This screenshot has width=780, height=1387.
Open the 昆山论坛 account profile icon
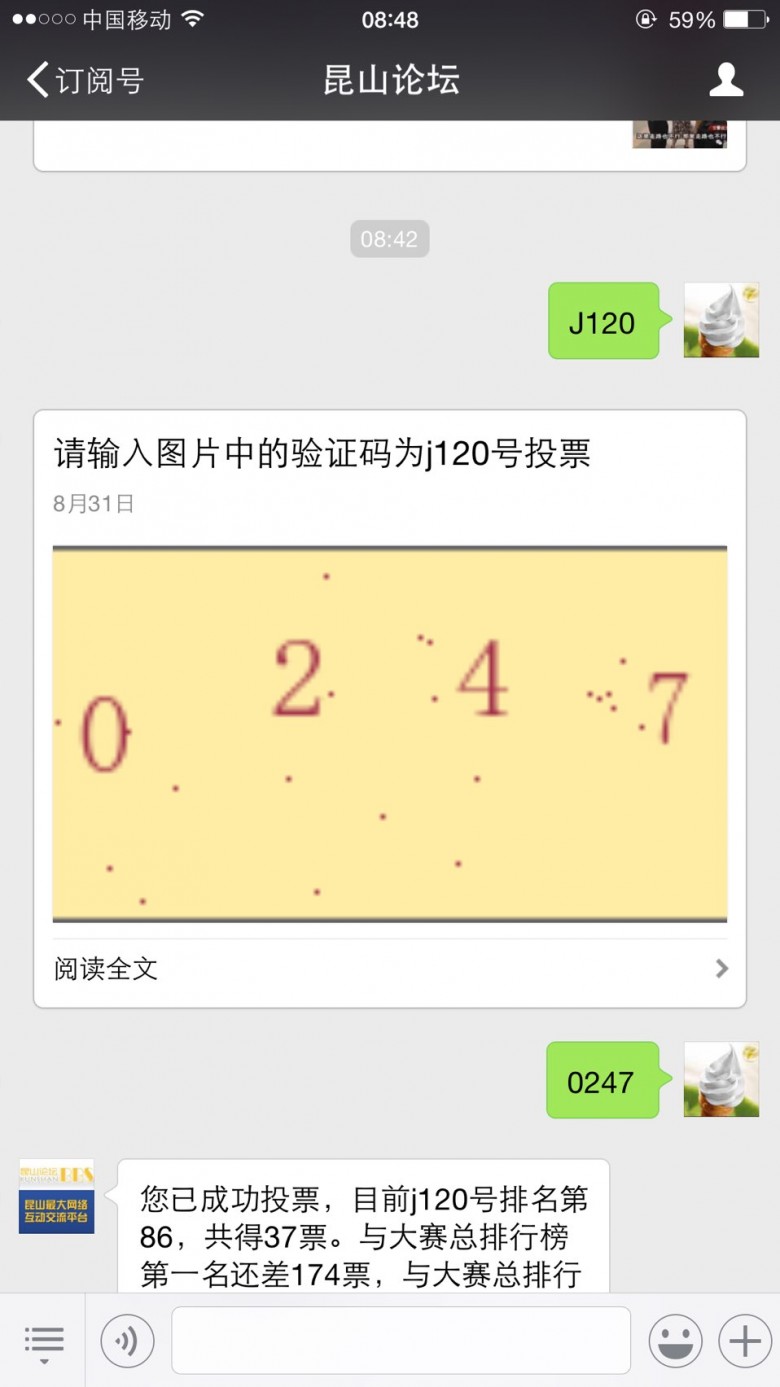(x=726, y=80)
